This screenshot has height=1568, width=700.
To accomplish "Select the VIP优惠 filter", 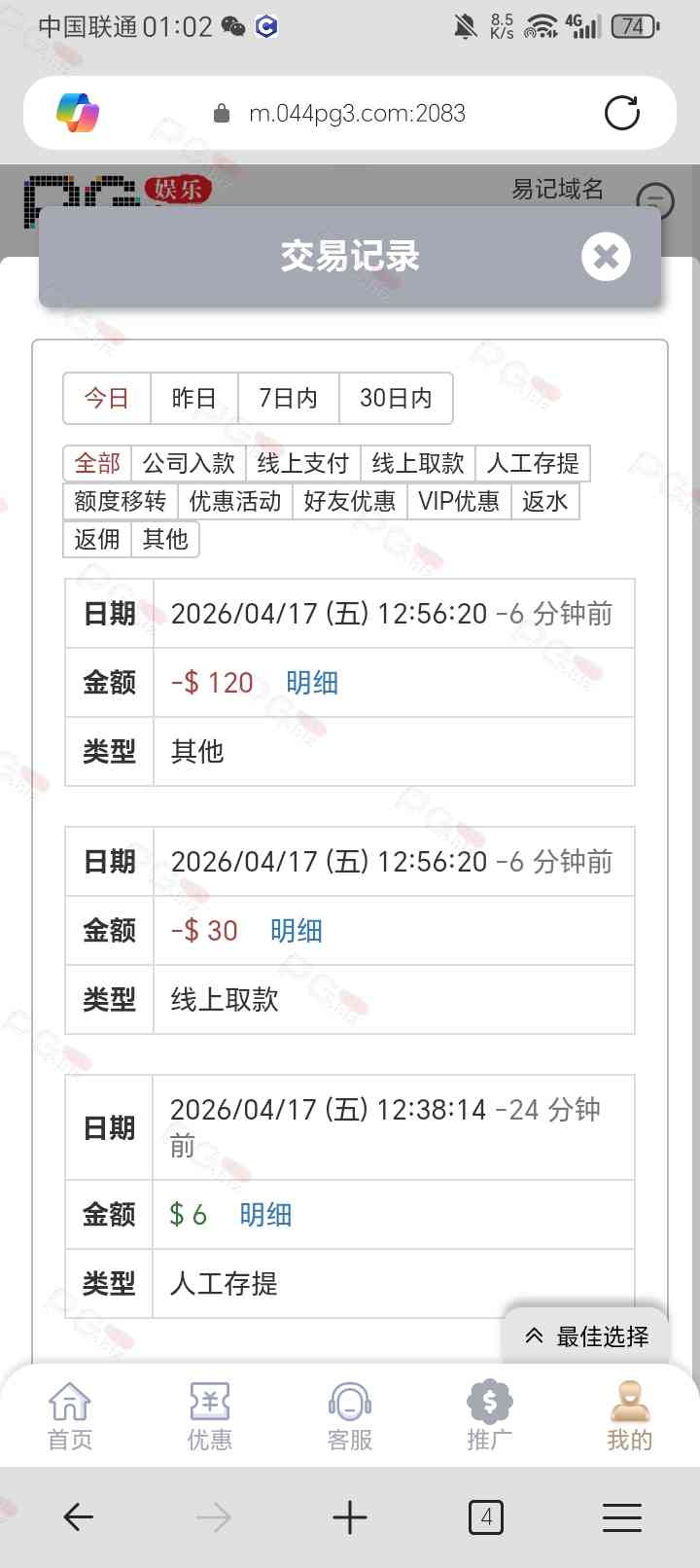I will coord(458,501).
